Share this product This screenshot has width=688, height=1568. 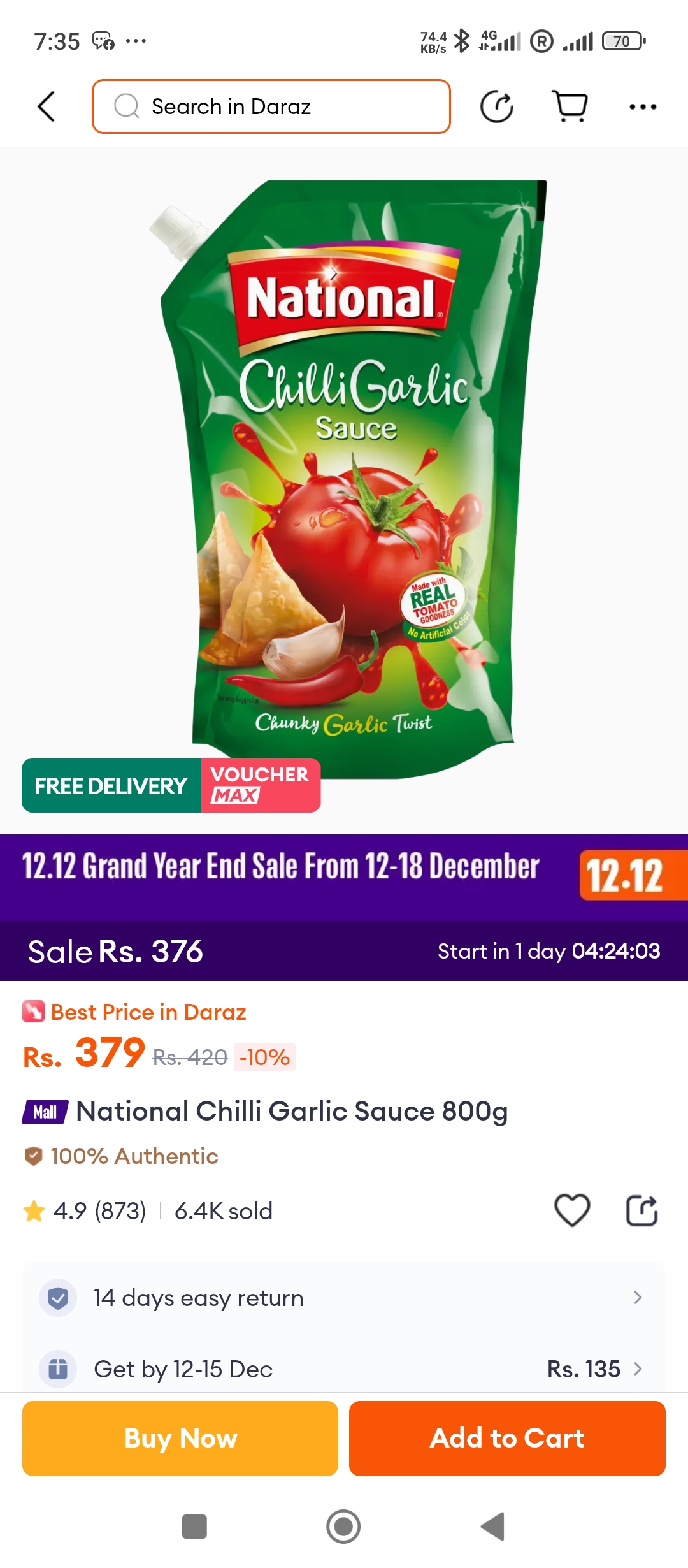(x=641, y=1210)
